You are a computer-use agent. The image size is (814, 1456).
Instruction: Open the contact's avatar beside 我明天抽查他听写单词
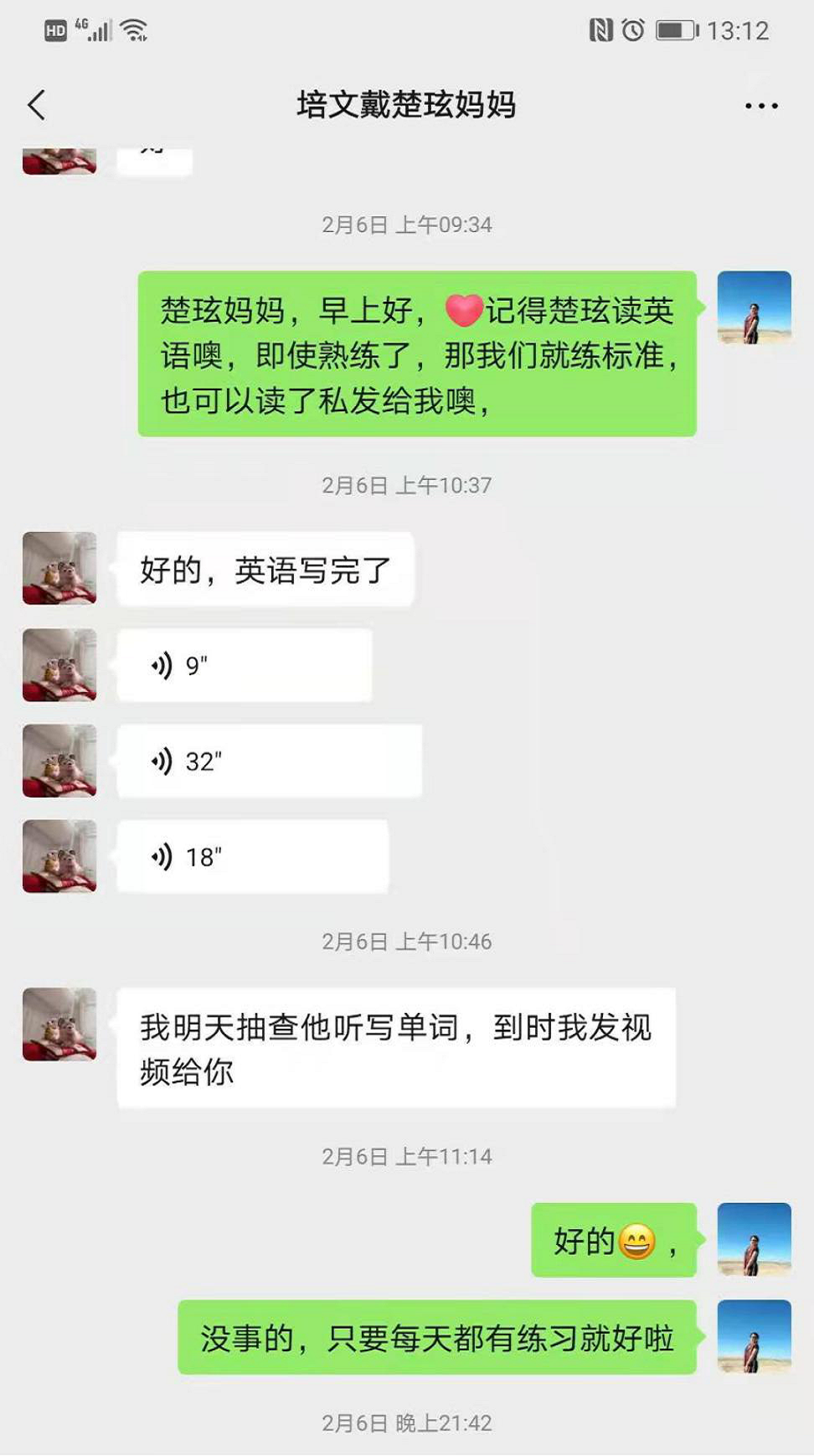point(59,1024)
